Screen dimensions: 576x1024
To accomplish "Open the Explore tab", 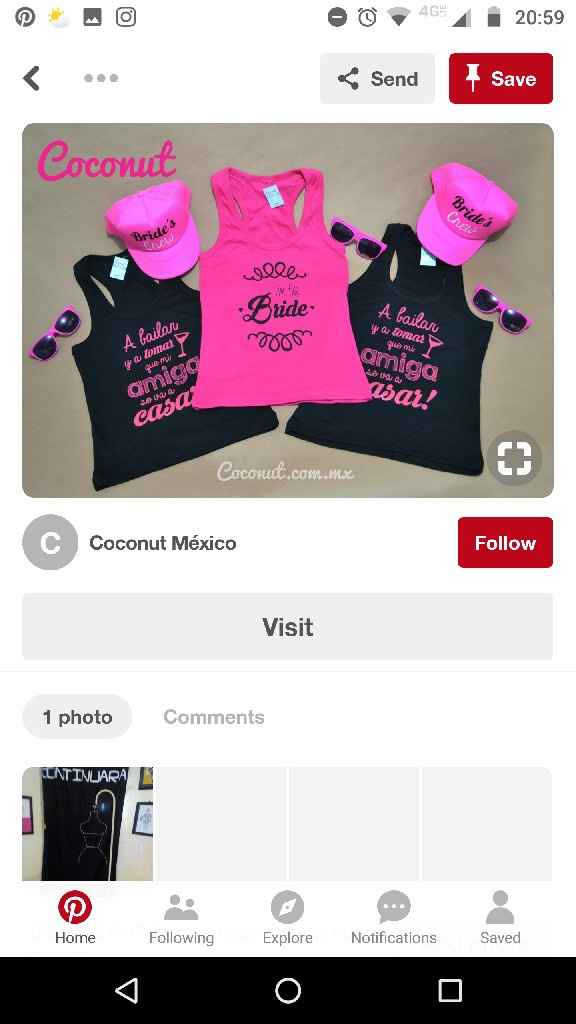I will (288, 918).
